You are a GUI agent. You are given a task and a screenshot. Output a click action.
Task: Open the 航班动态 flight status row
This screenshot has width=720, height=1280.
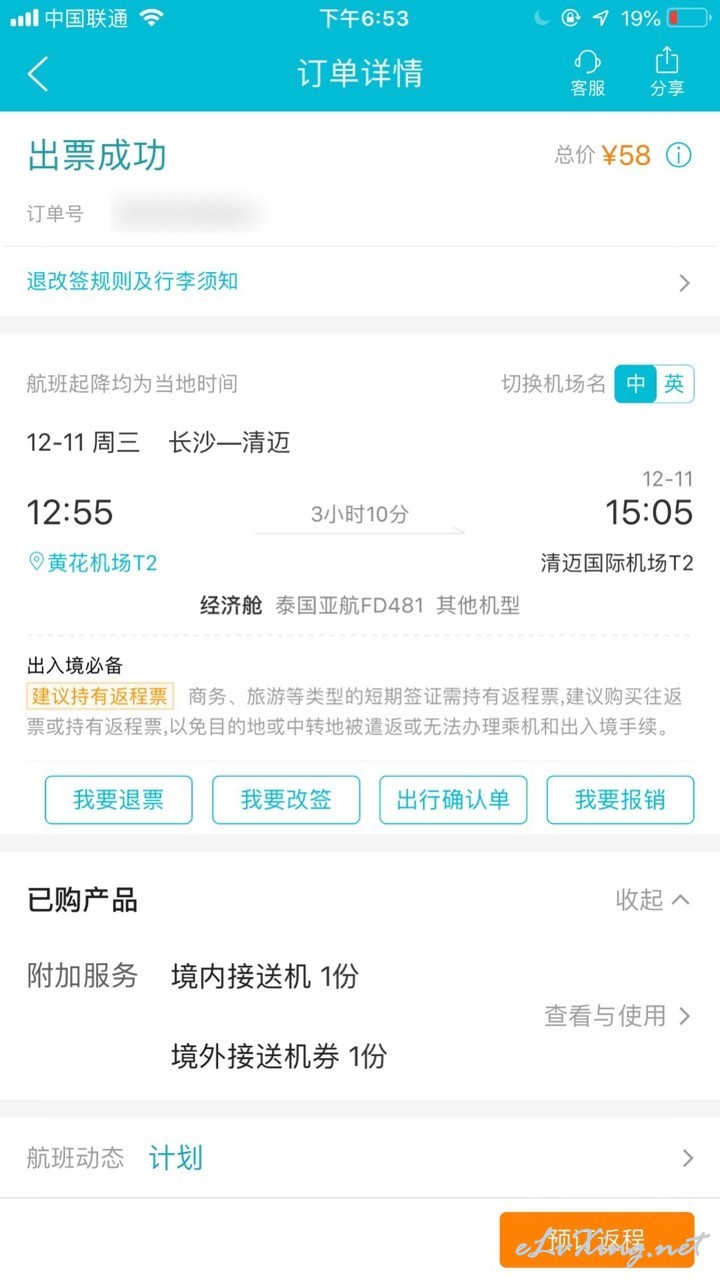point(360,1158)
